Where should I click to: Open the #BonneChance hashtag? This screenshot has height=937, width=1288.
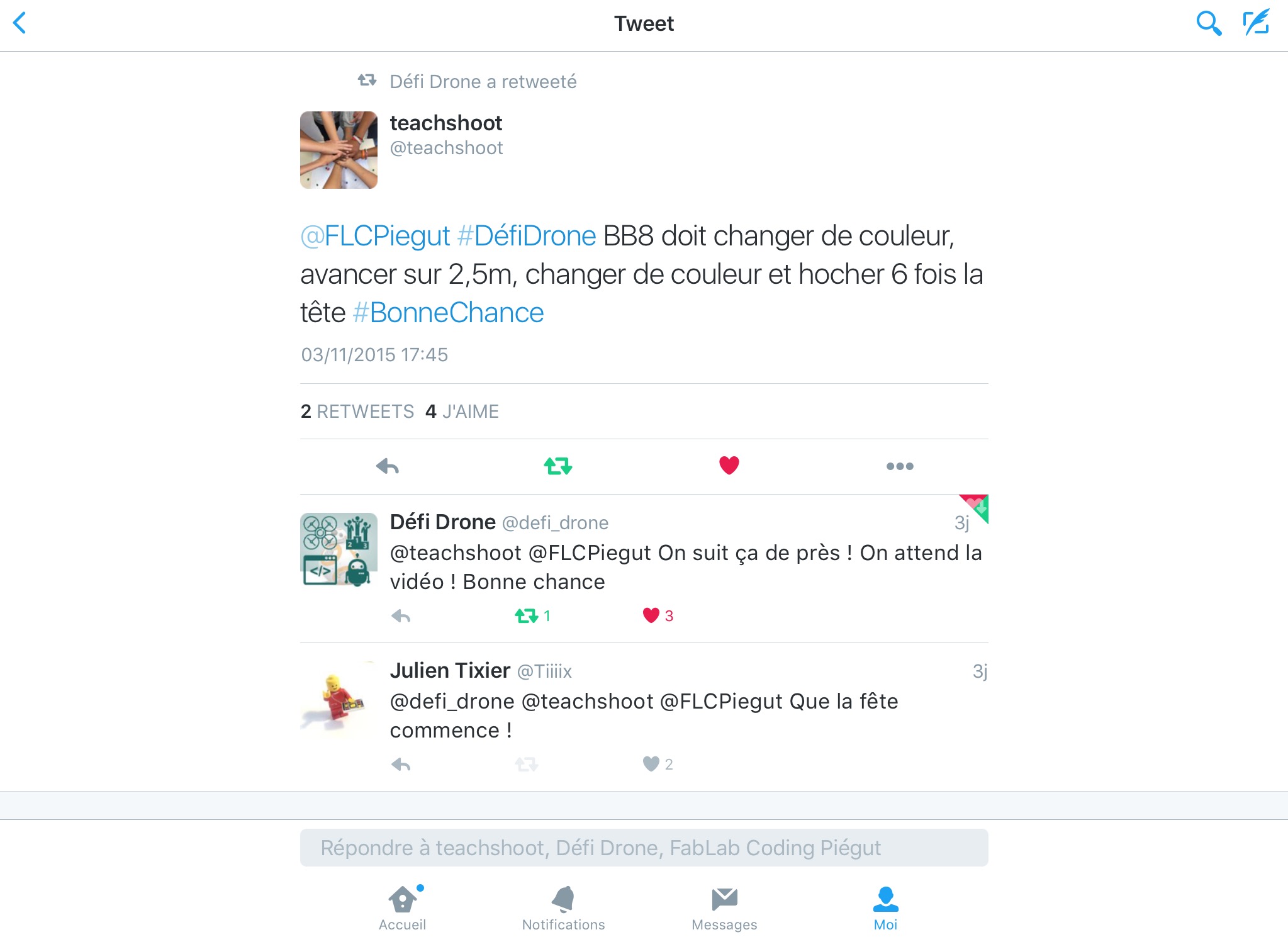click(448, 313)
